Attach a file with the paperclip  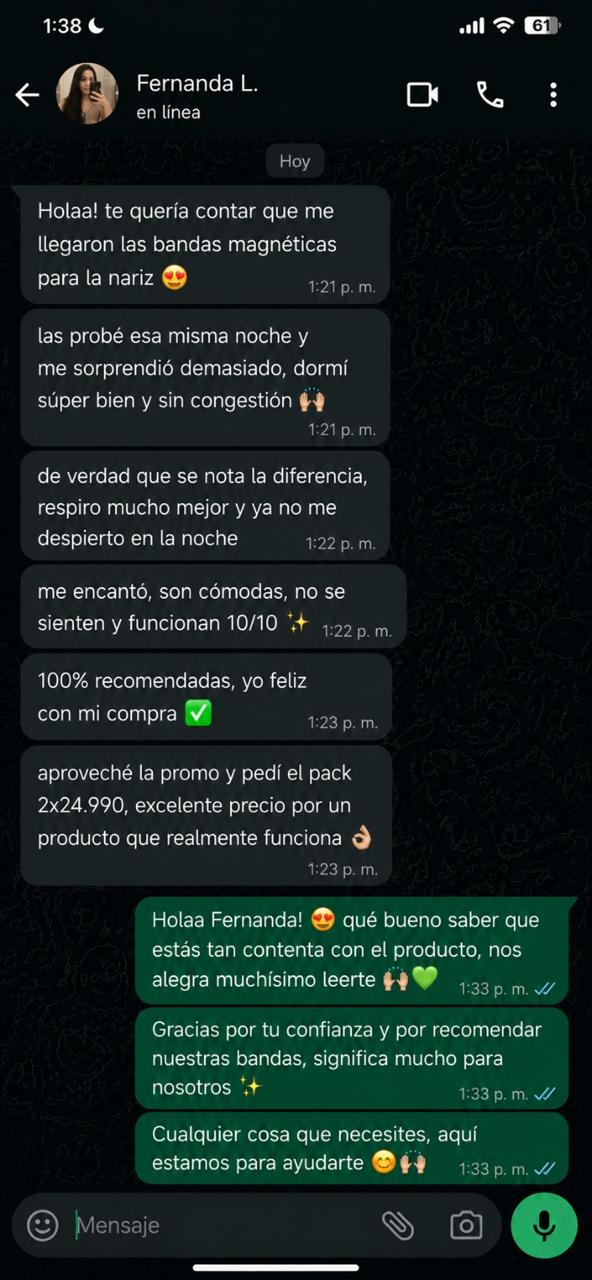click(398, 1225)
